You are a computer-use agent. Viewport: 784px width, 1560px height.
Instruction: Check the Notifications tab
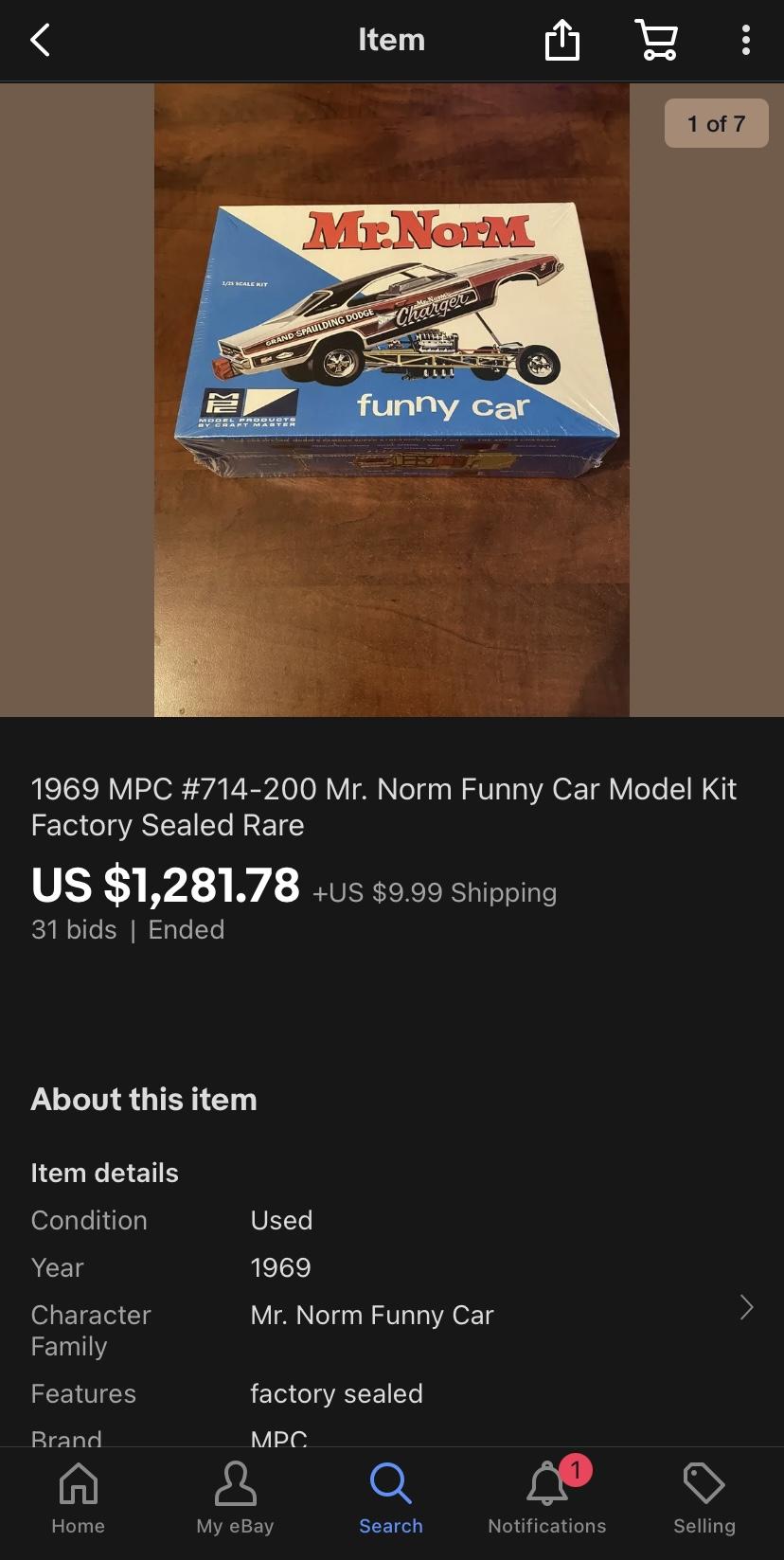[547, 1499]
